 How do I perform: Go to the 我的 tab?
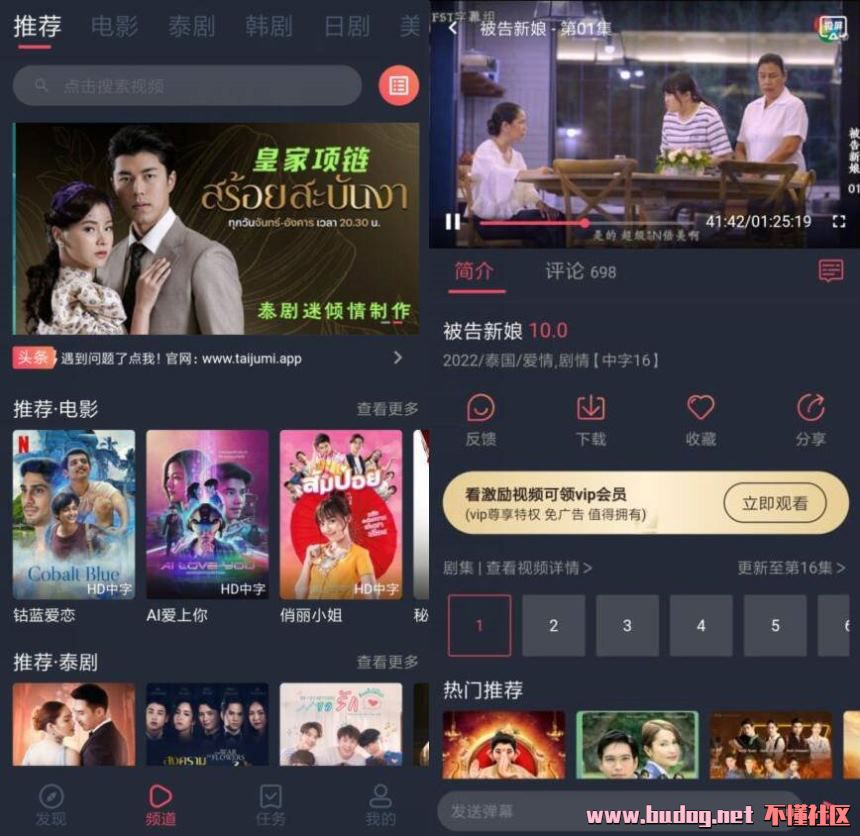[x=379, y=804]
